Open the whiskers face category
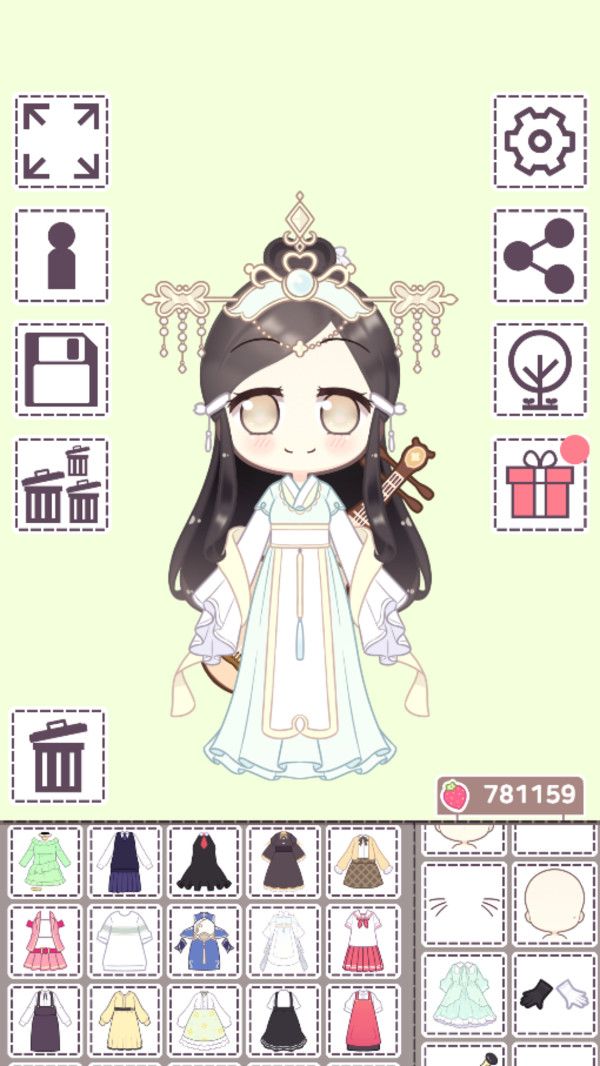The height and width of the screenshot is (1066, 600). 463,904
